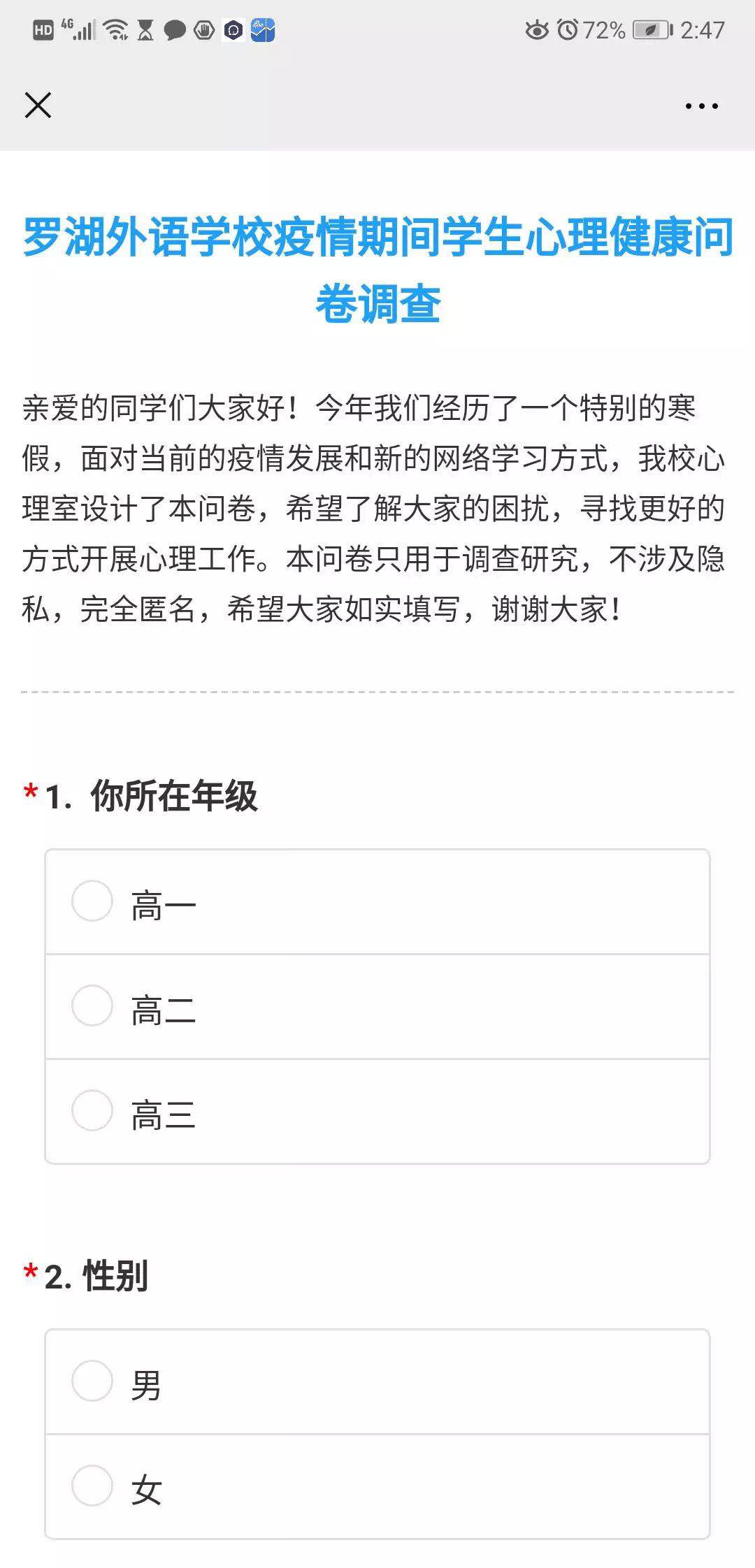Image resolution: width=755 pixels, height=1568 pixels.
Task: Close the survey page
Action: tap(38, 106)
